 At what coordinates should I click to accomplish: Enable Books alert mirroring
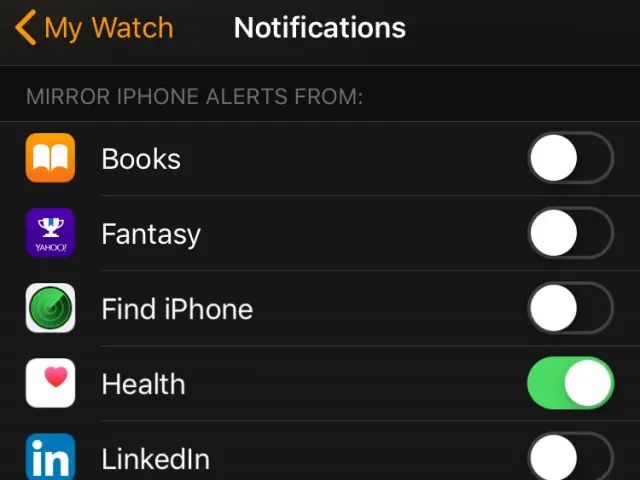[570, 159]
